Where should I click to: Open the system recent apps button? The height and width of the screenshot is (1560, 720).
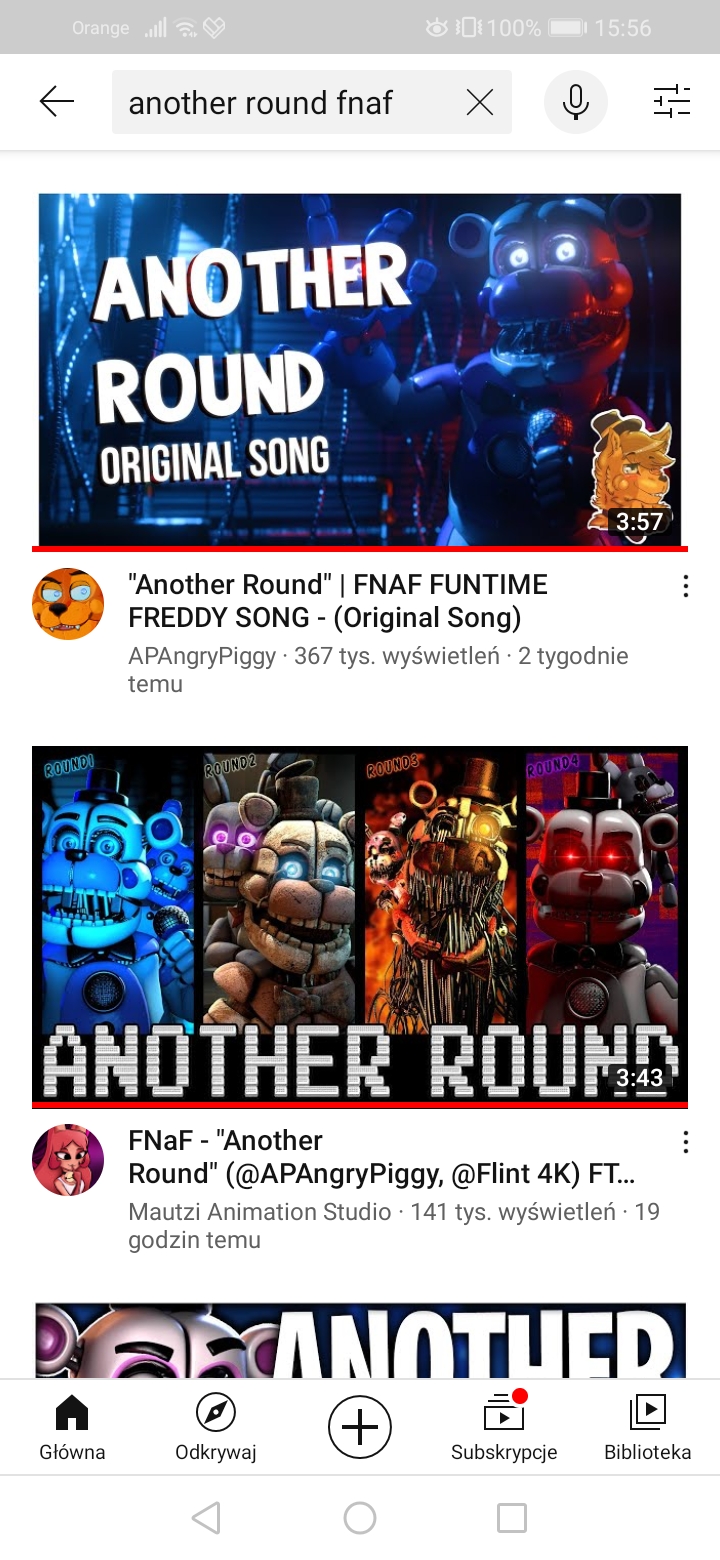tap(512, 1518)
